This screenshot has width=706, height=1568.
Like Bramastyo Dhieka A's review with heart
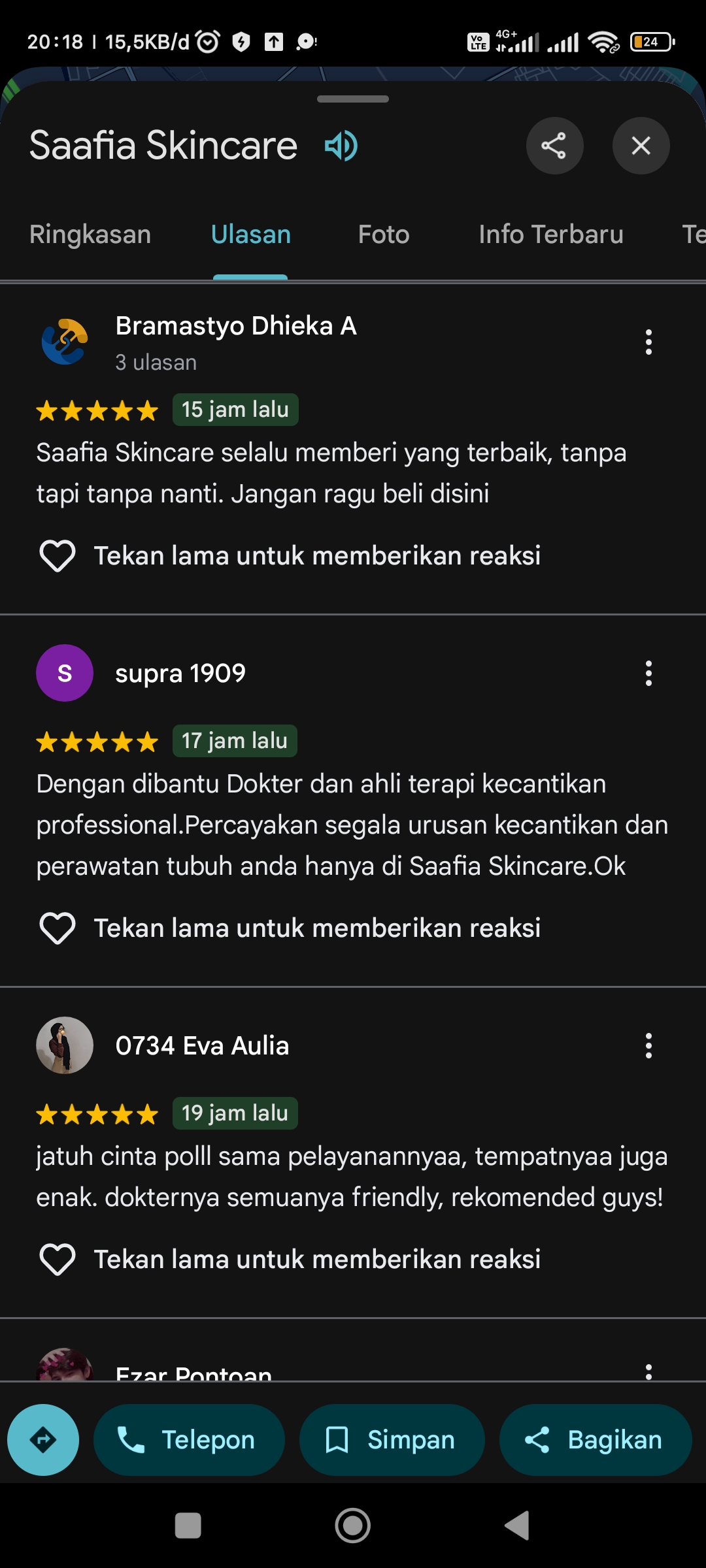[58, 556]
